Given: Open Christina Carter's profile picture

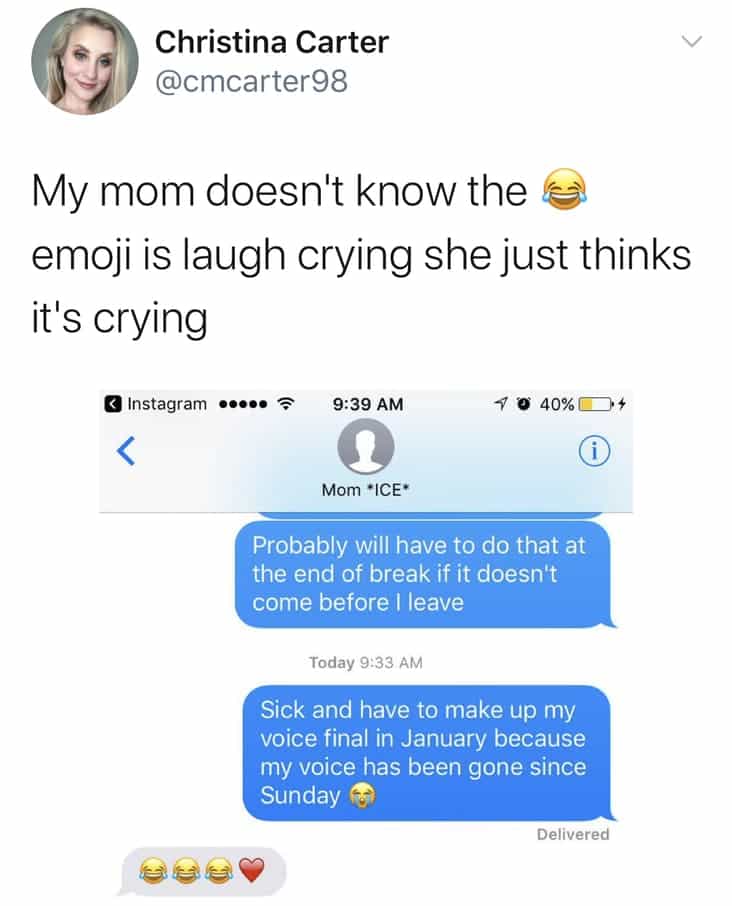Looking at the screenshot, I should (85, 63).
